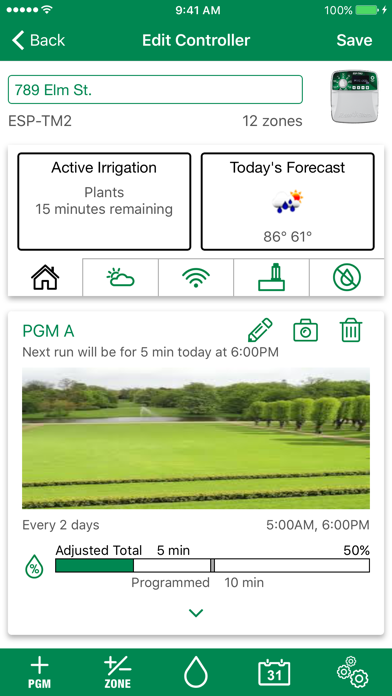Open the add/remove ZONE option
The image size is (392, 696).
point(118,672)
